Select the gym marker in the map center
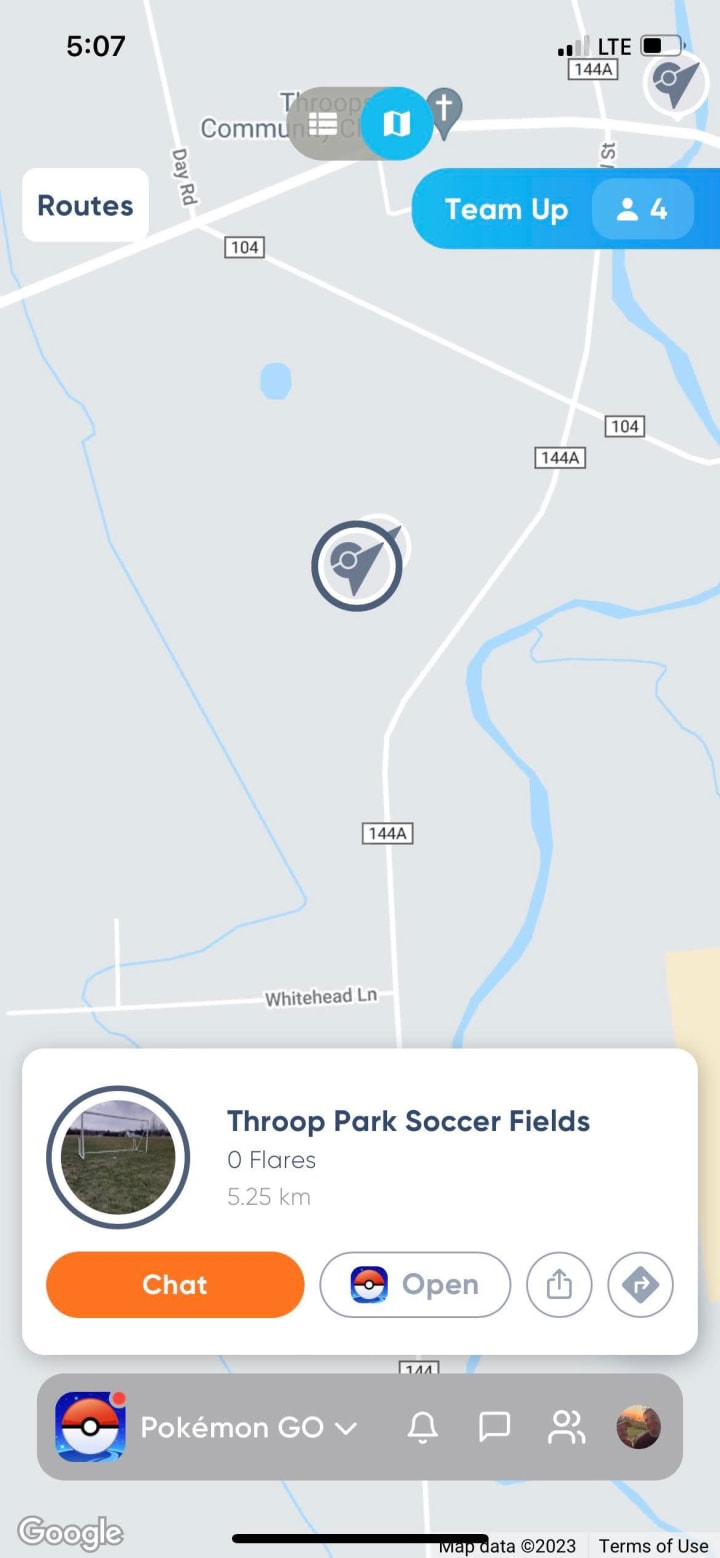The width and height of the screenshot is (720, 1558). 357,564
